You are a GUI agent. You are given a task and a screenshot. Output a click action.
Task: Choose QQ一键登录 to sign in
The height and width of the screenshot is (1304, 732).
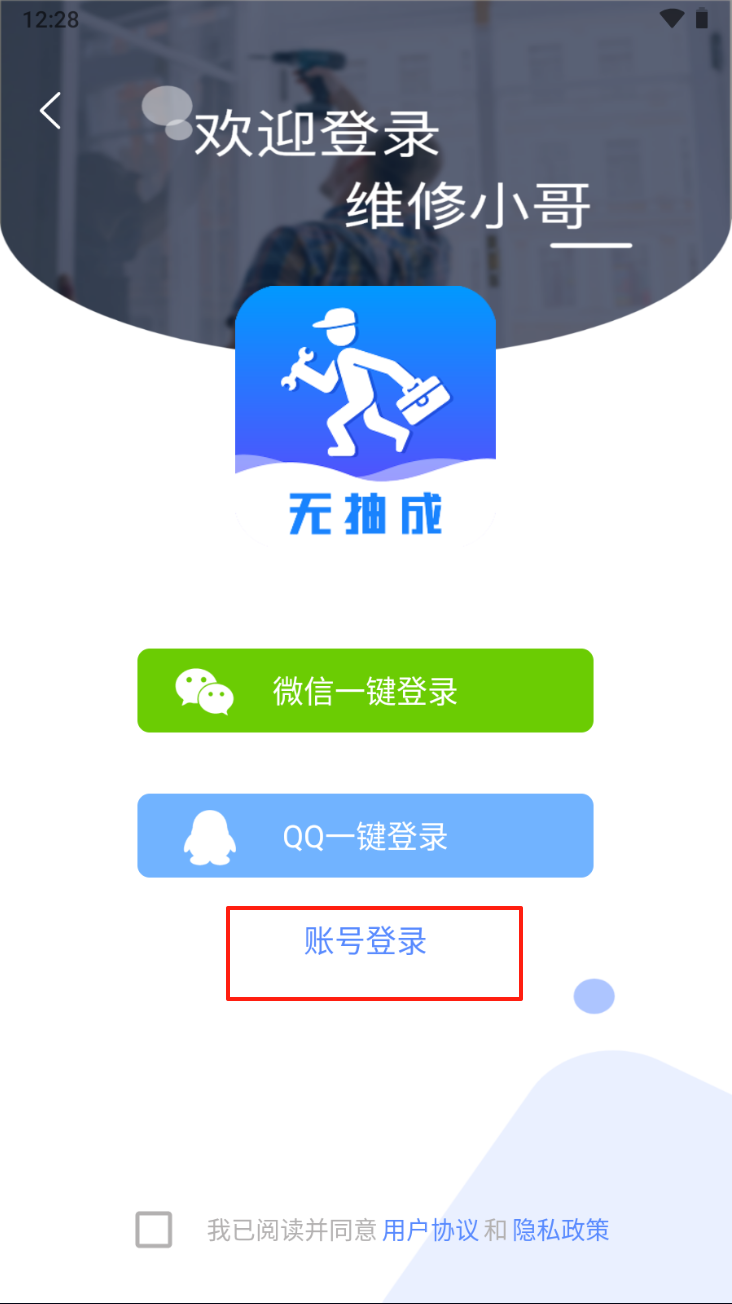coord(365,836)
